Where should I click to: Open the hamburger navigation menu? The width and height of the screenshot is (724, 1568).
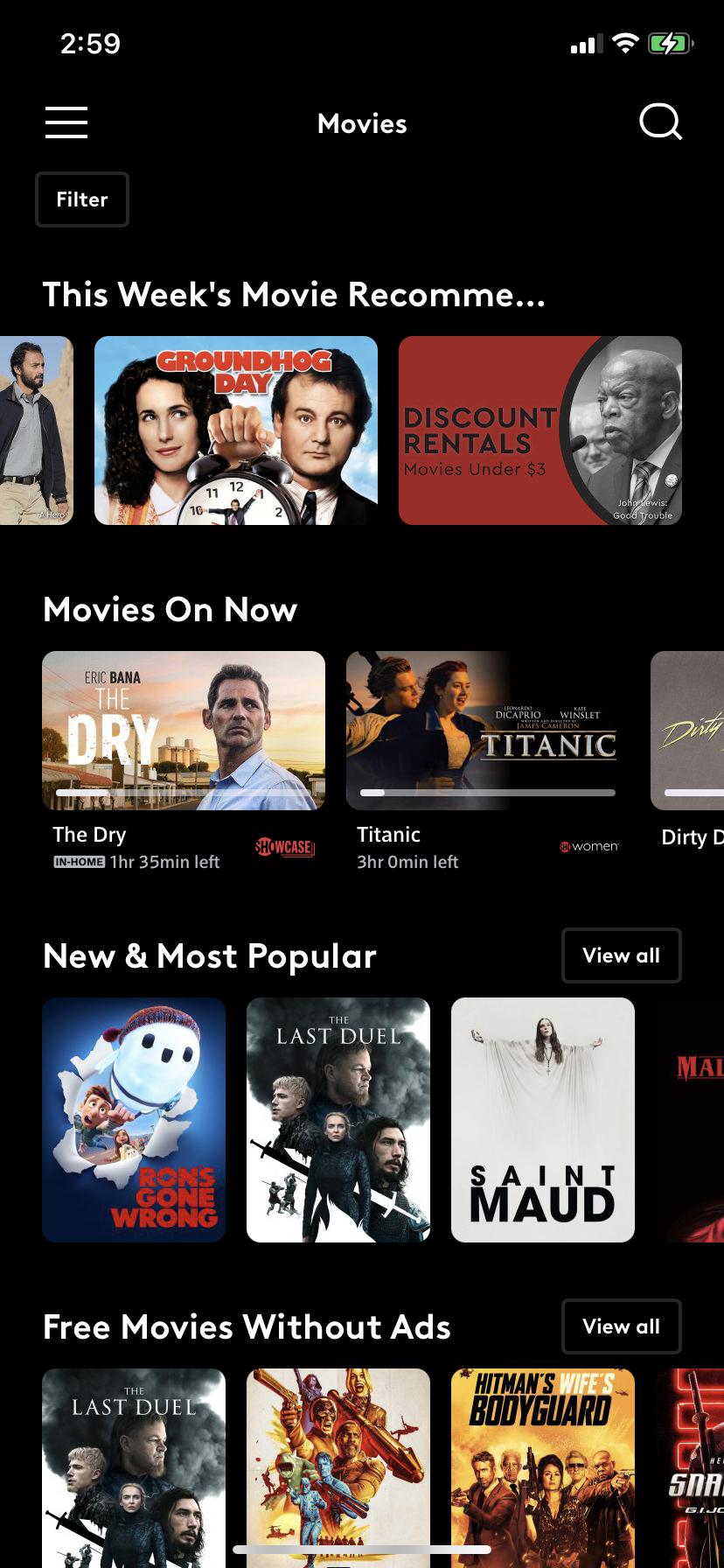(66, 123)
